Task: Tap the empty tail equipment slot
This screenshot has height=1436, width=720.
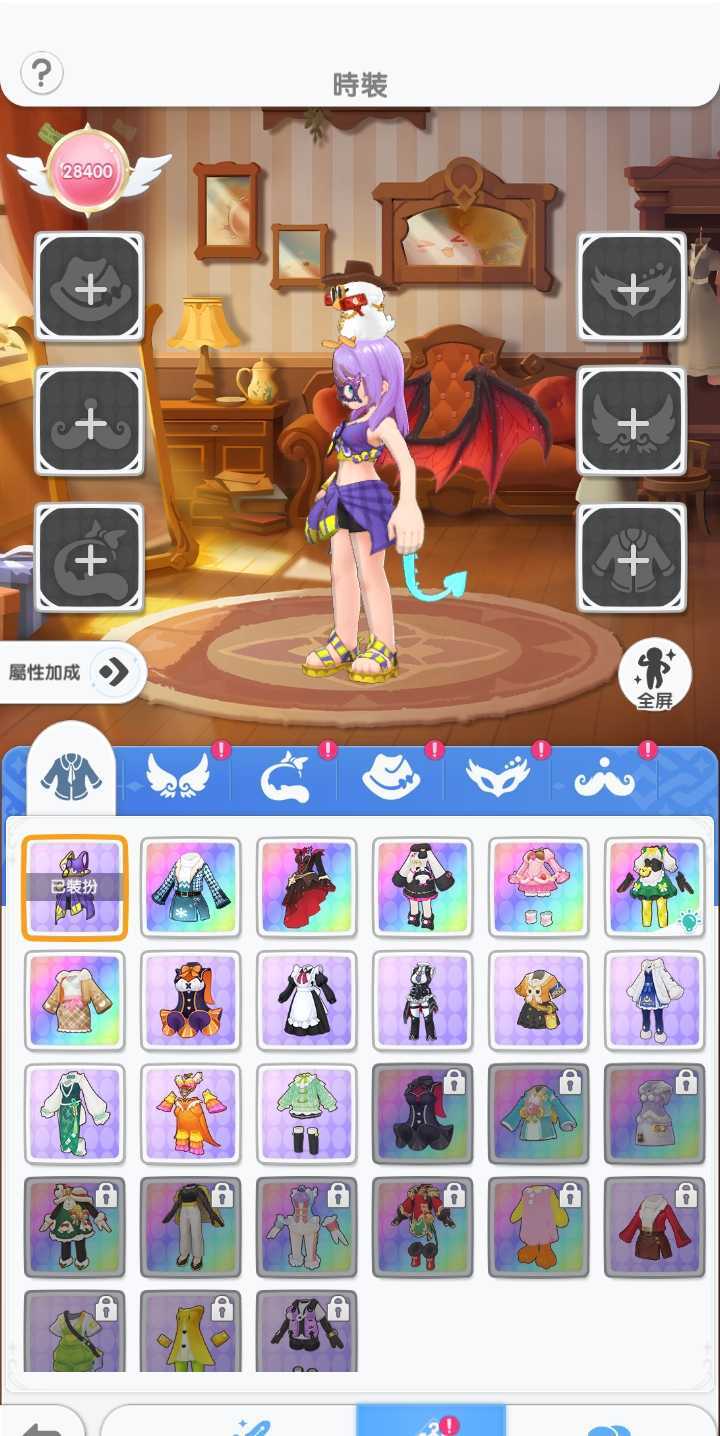Action: pos(90,558)
